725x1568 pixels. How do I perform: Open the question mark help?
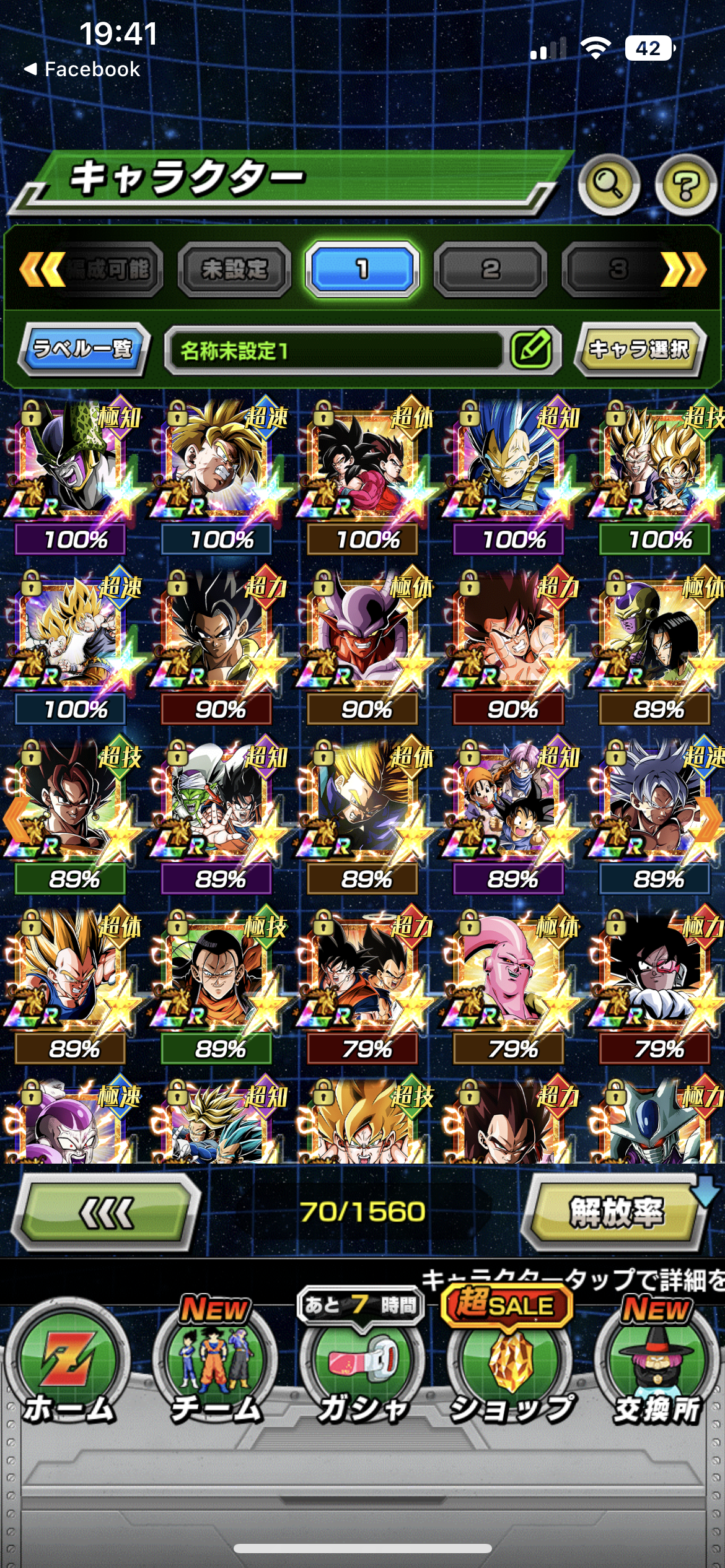(x=685, y=185)
